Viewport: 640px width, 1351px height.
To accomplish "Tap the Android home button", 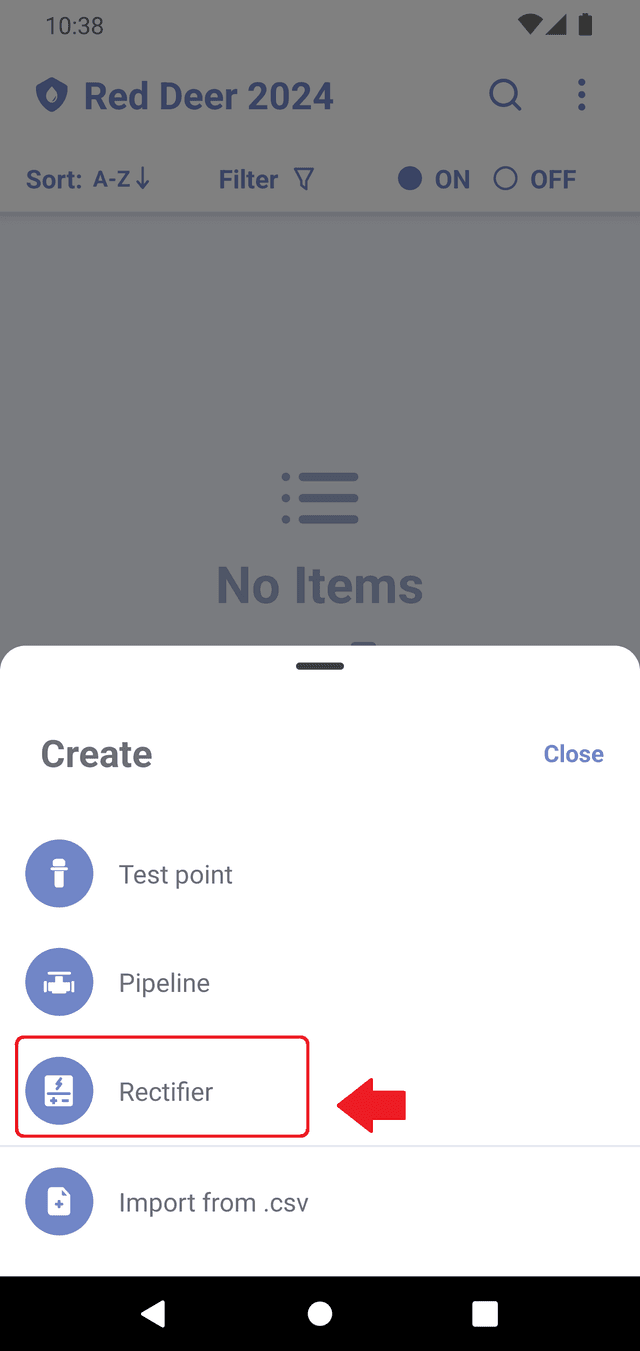I will (320, 1313).
